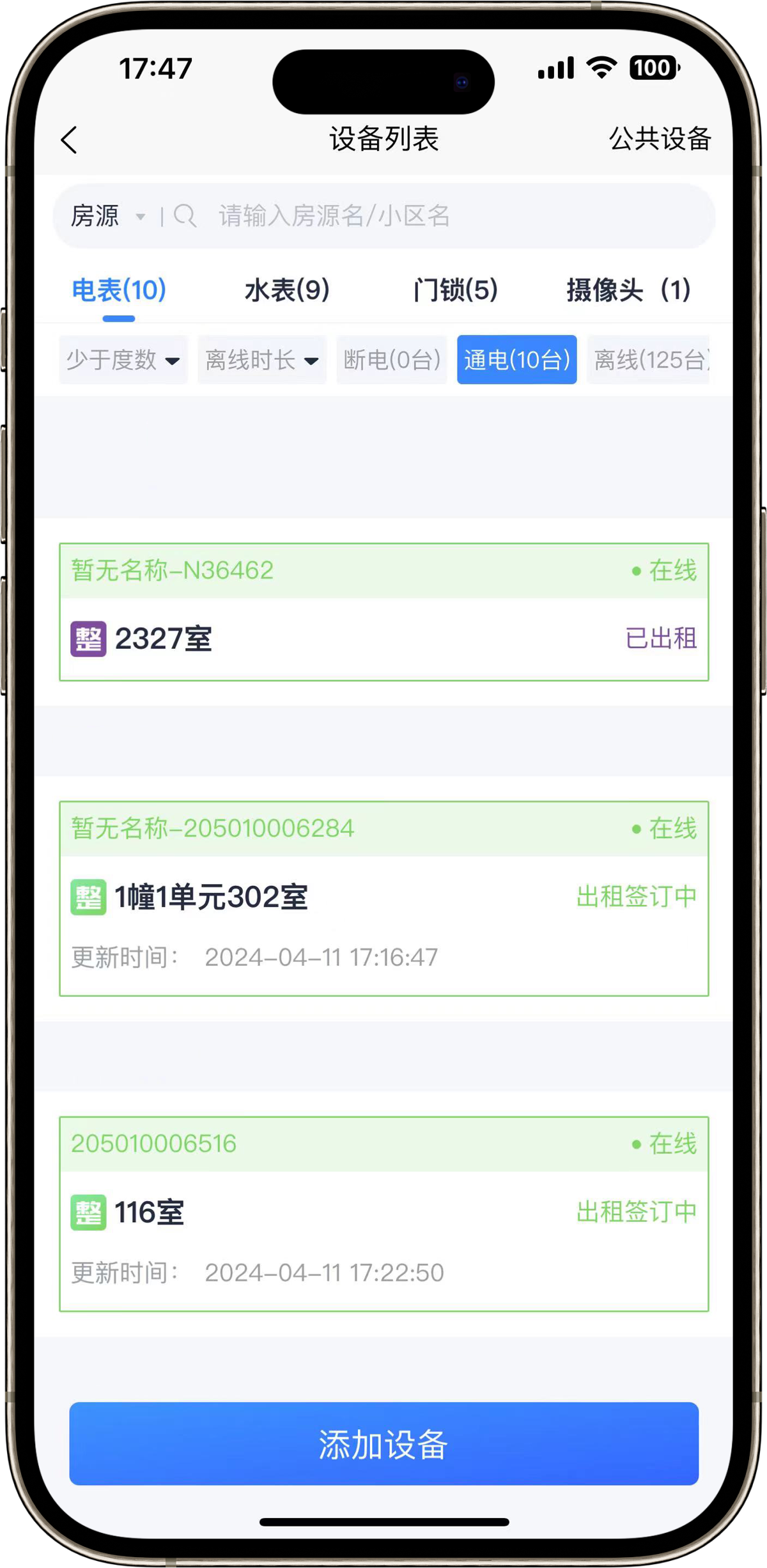Select the 通电(10台) filter chip

516,360
